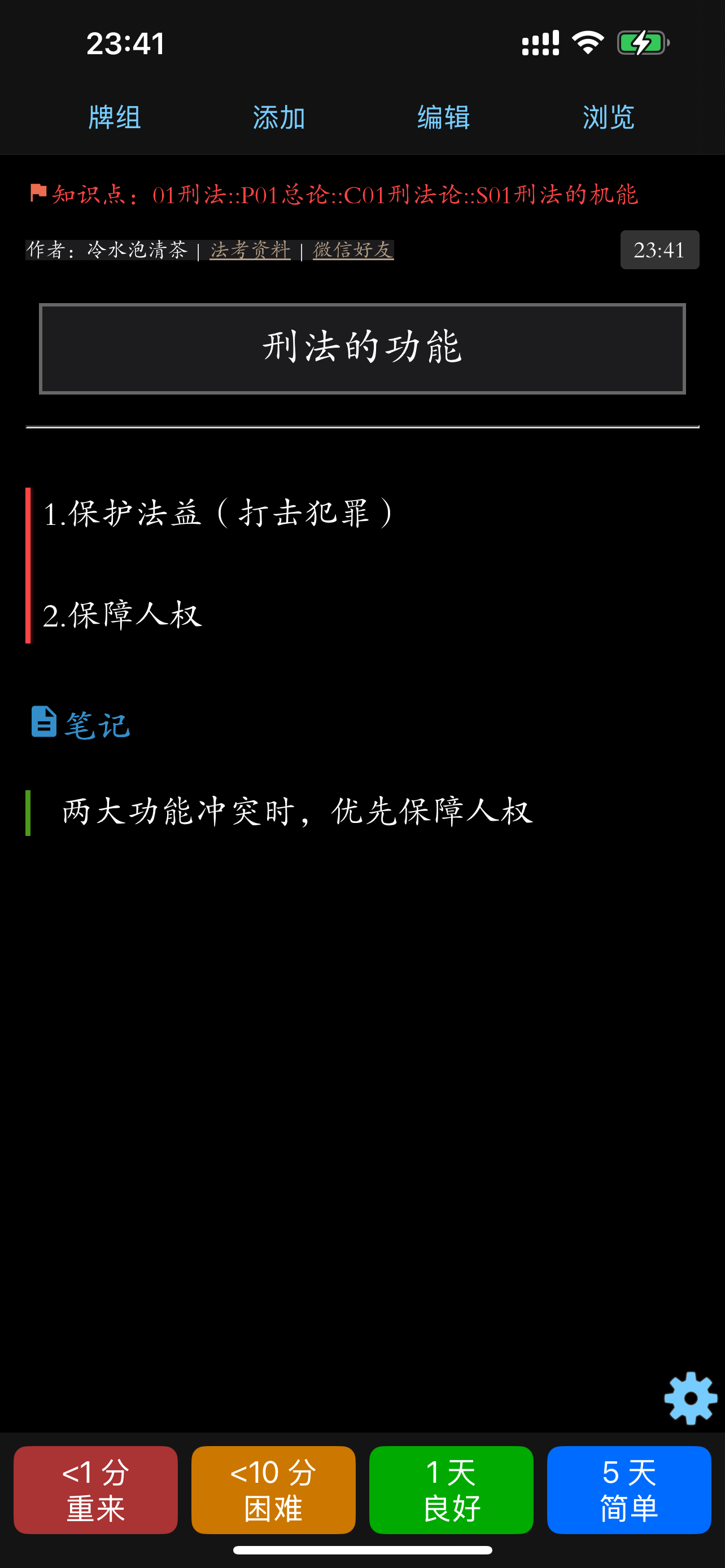Mark card 简单 (5 天)
Screen dimensions: 725x1568
[x=629, y=1490]
